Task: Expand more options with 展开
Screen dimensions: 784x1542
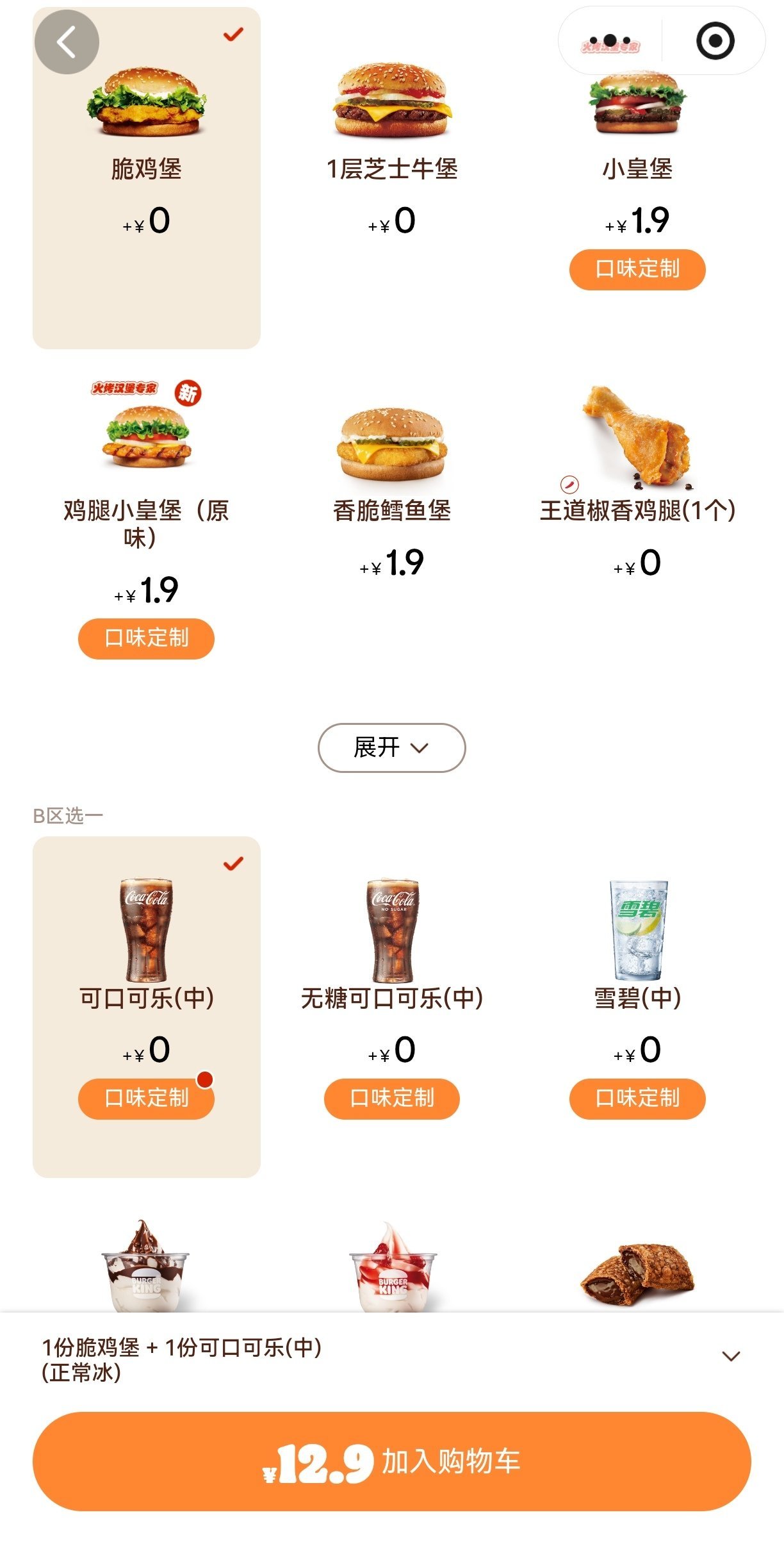Action: (391, 747)
